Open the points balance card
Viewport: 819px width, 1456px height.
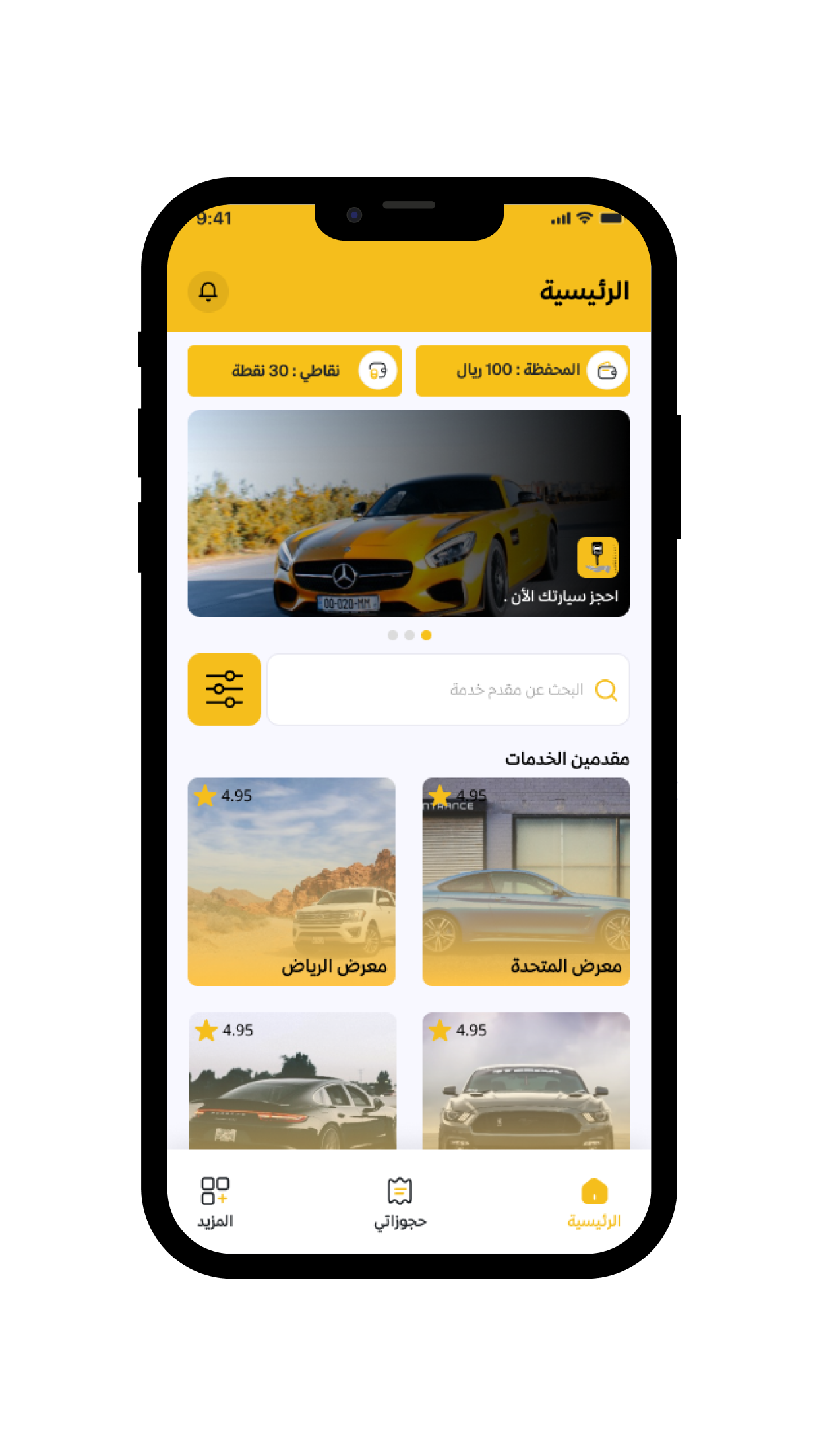(294, 371)
